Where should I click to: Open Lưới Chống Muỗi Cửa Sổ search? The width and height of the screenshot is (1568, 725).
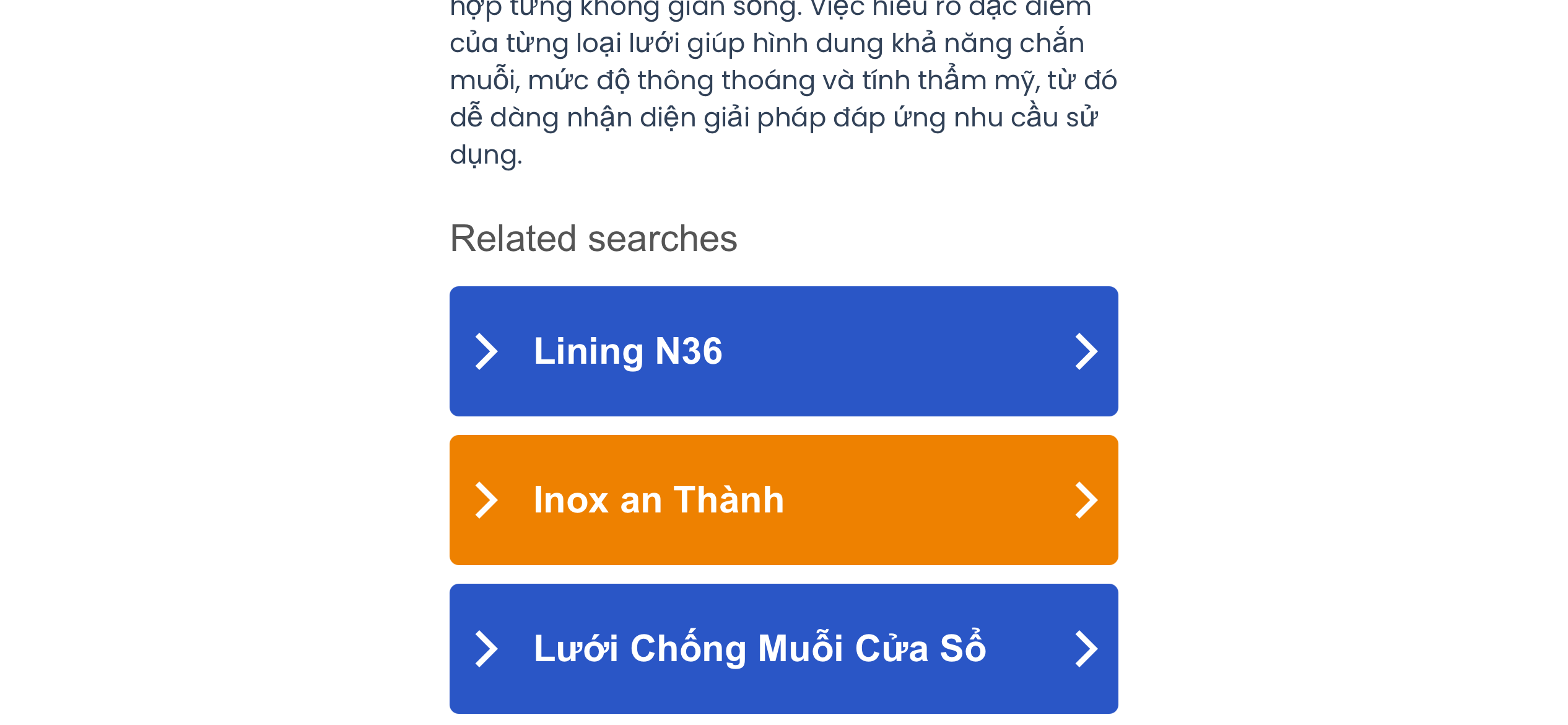(783, 648)
